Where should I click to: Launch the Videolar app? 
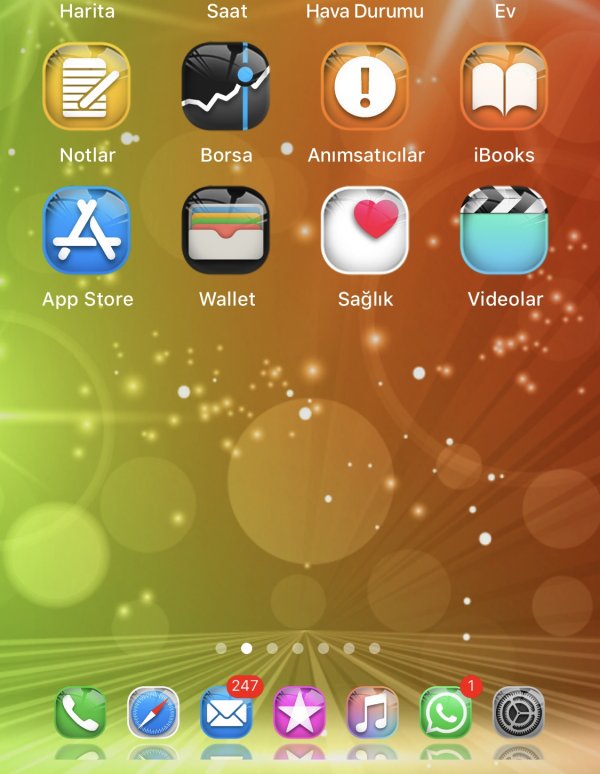[x=504, y=231]
